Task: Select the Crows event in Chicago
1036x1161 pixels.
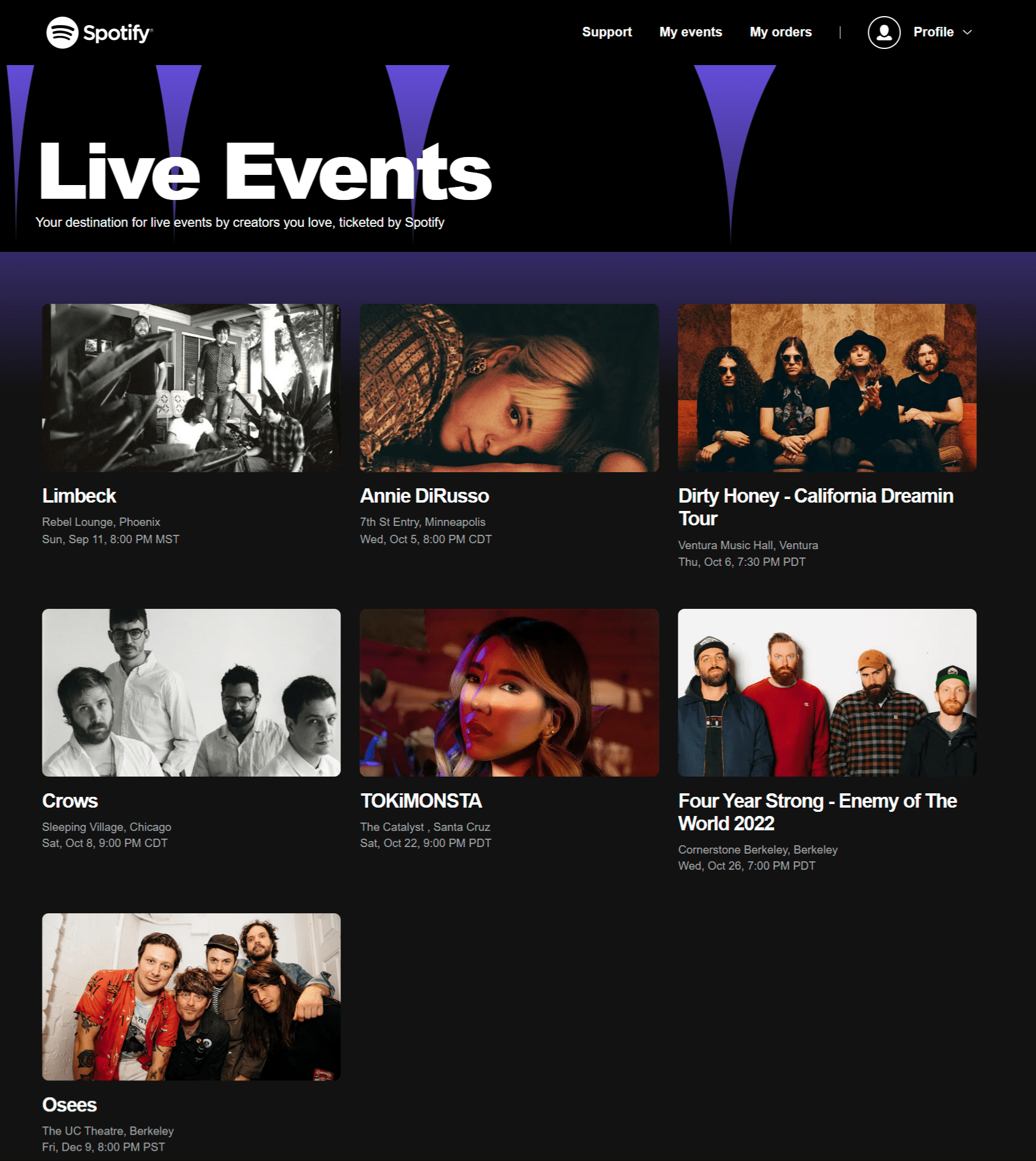Action: coord(69,800)
